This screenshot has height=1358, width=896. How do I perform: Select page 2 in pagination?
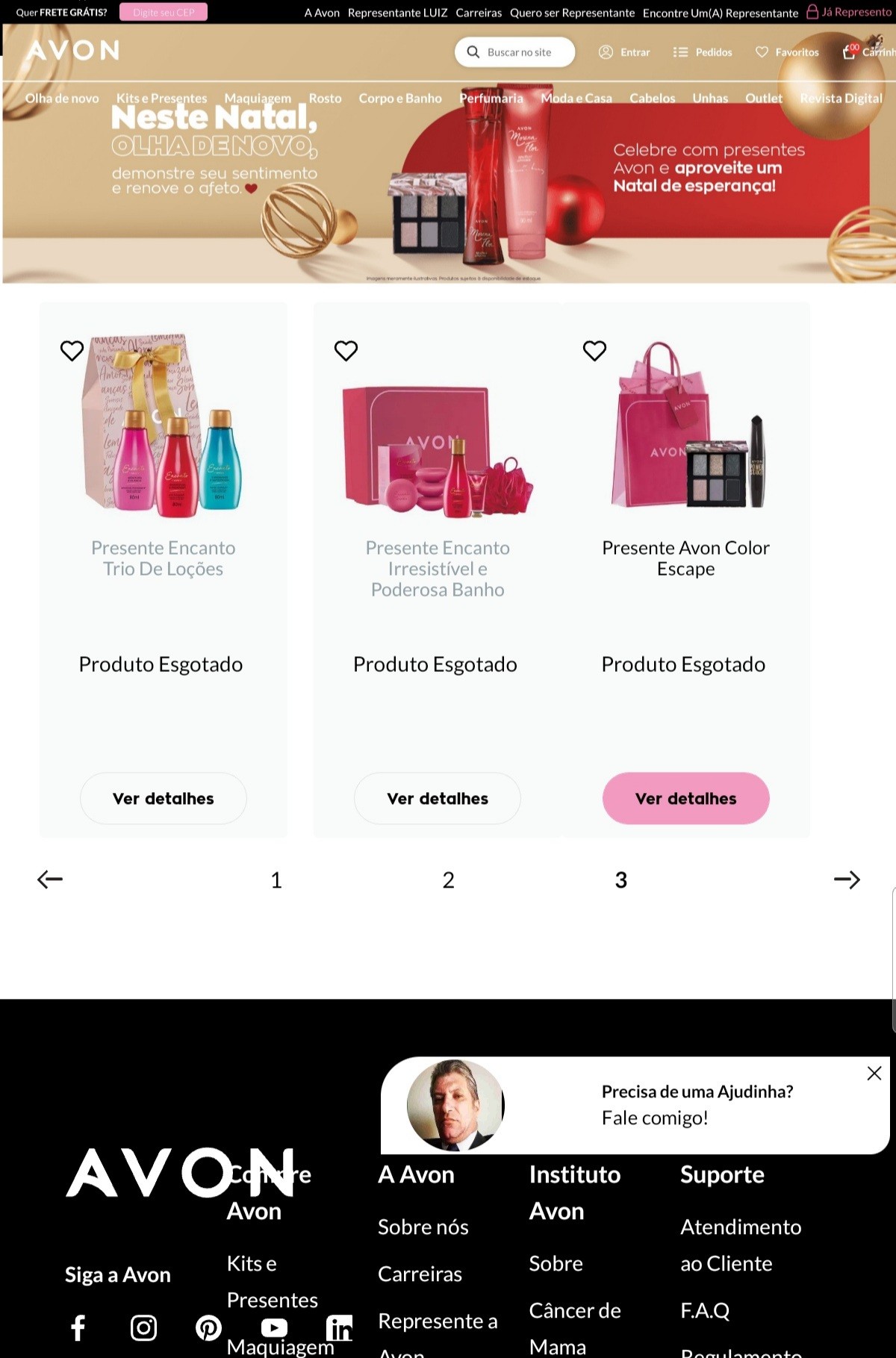(x=448, y=880)
